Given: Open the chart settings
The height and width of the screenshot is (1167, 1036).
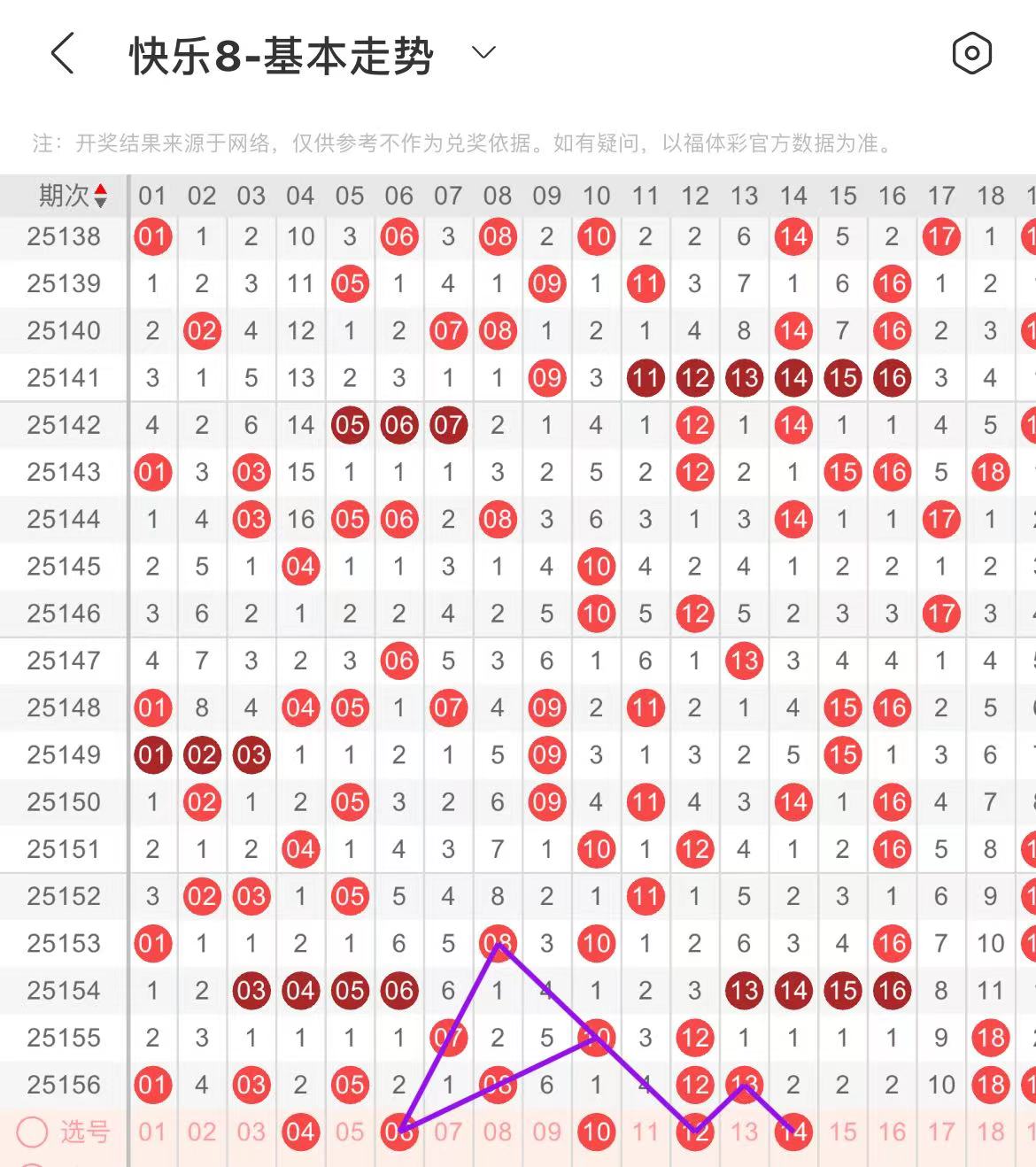Looking at the screenshot, I should point(971,54).
